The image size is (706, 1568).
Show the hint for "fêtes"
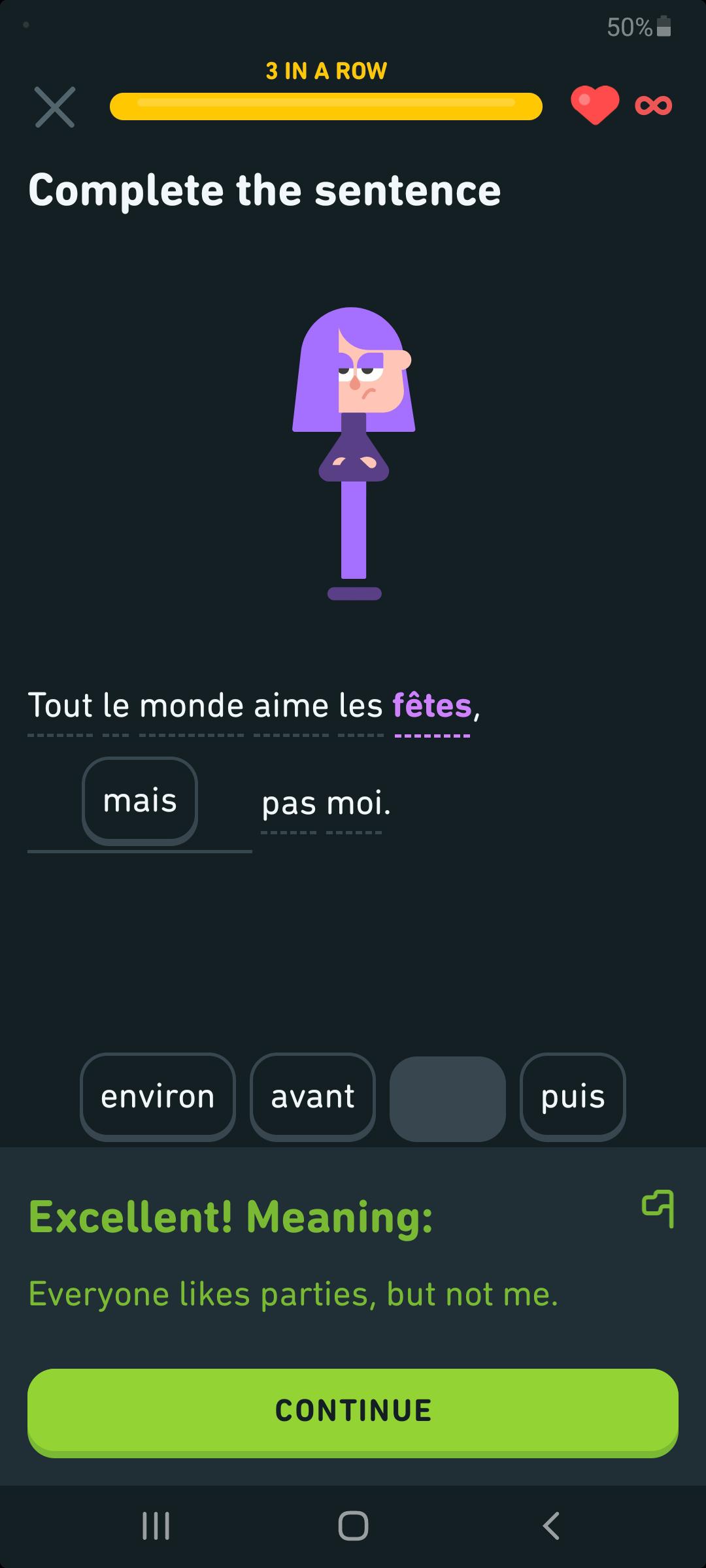(432, 706)
